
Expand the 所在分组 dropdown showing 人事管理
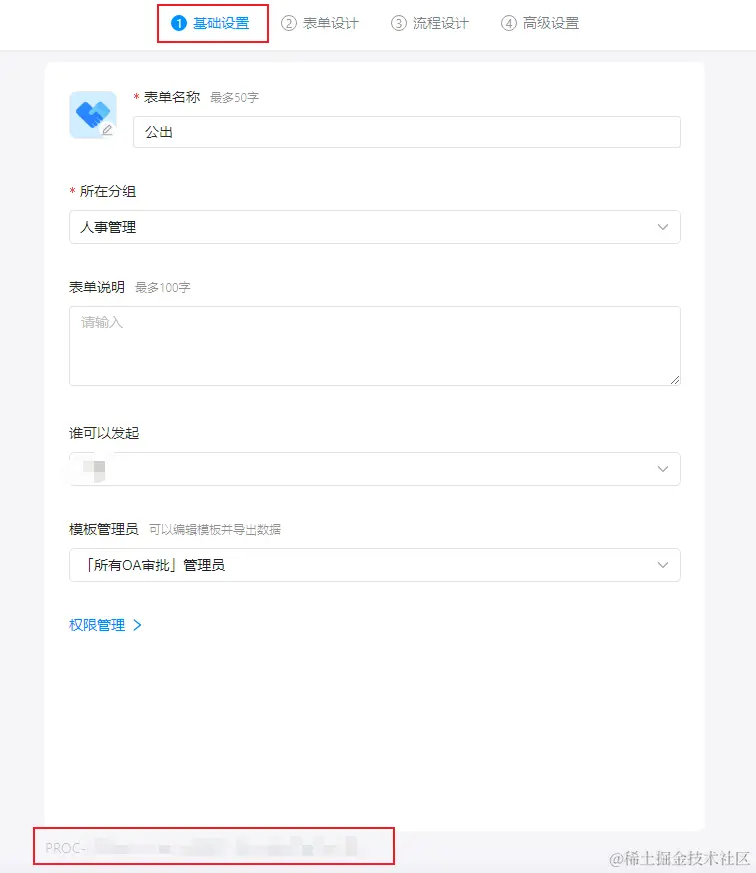pos(374,227)
